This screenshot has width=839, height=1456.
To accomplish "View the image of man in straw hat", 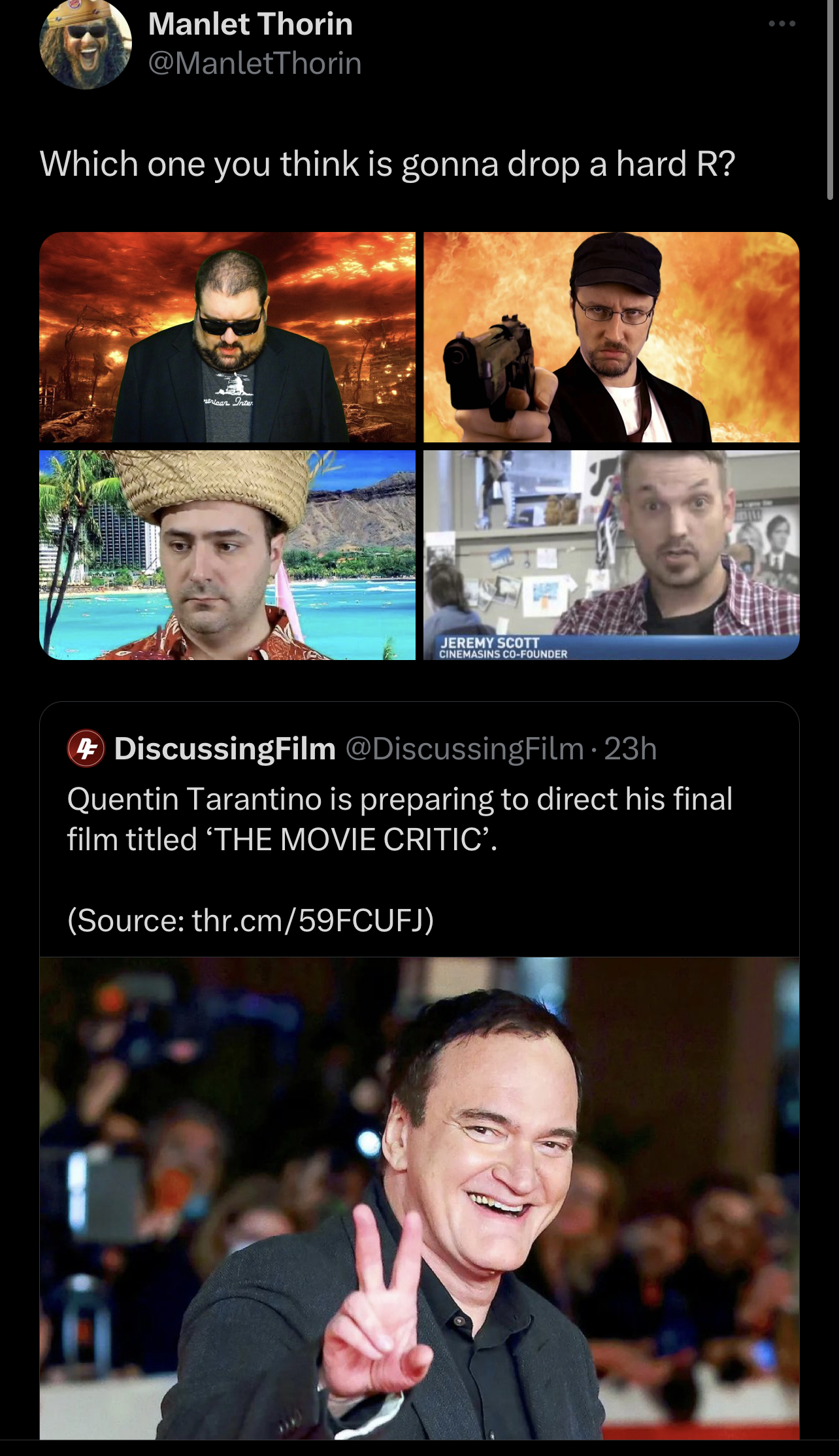I will coord(227,555).
